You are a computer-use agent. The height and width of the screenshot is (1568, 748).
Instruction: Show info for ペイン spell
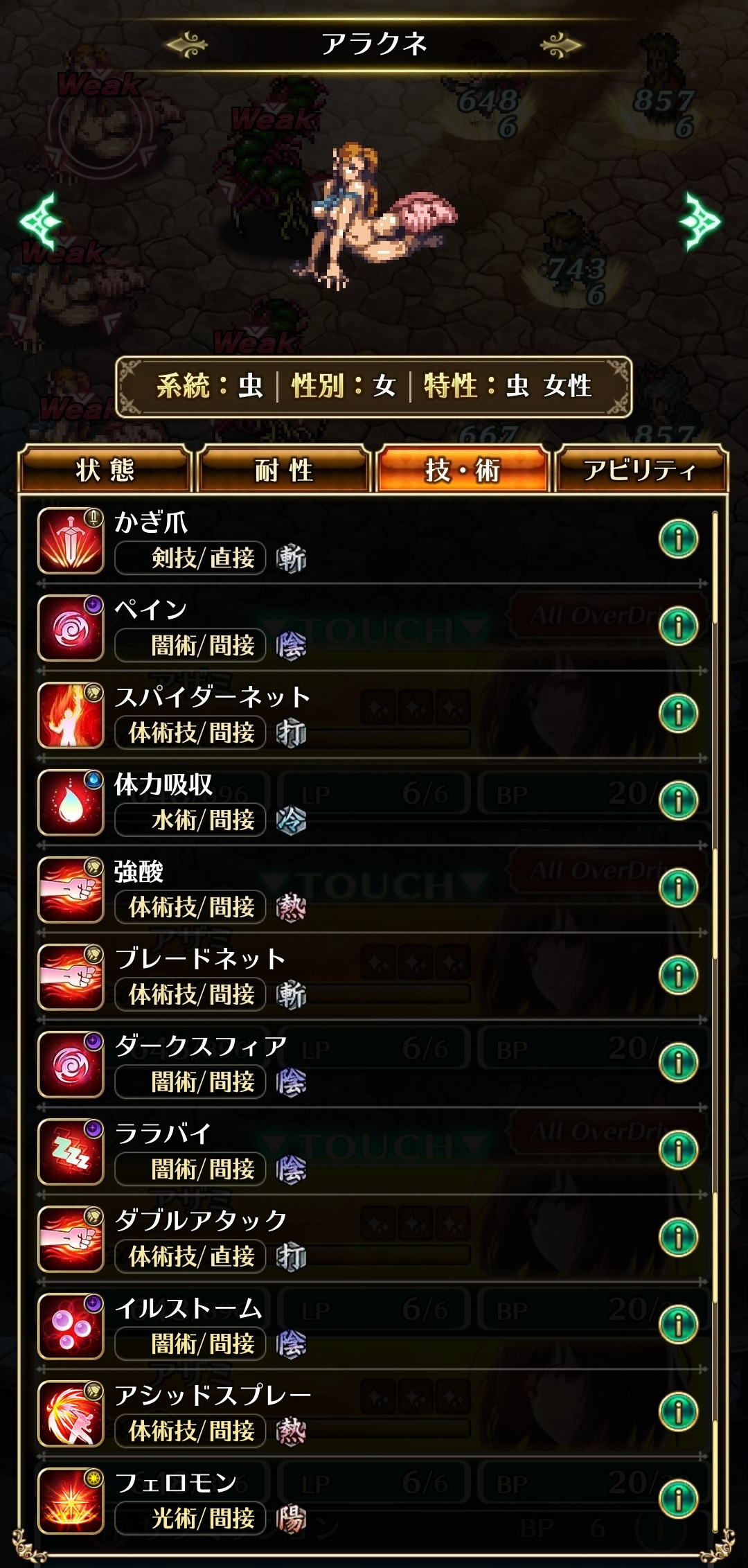tap(678, 626)
